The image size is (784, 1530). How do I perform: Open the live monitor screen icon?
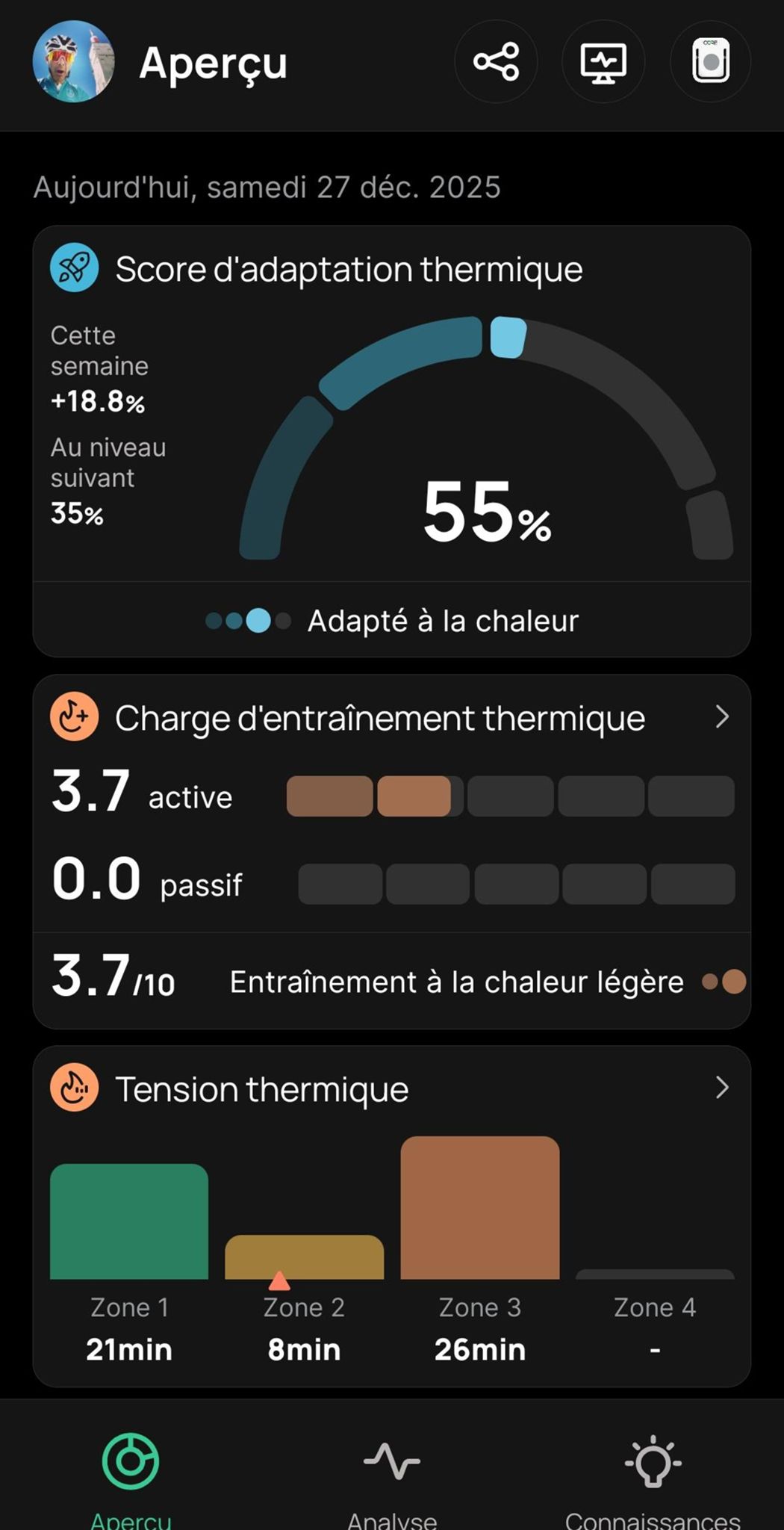[603, 61]
